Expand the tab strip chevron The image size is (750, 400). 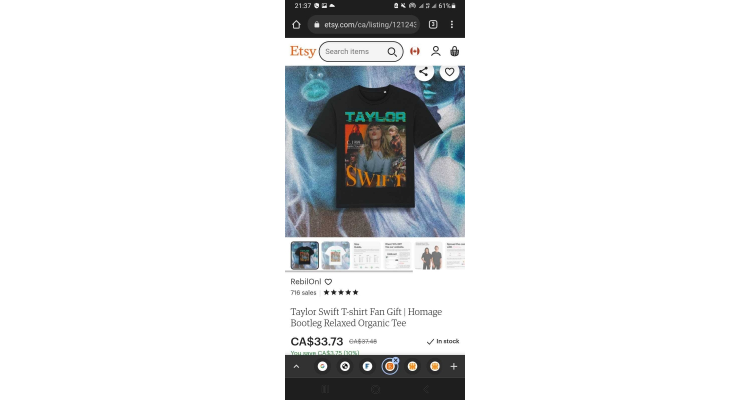[296, 367]
